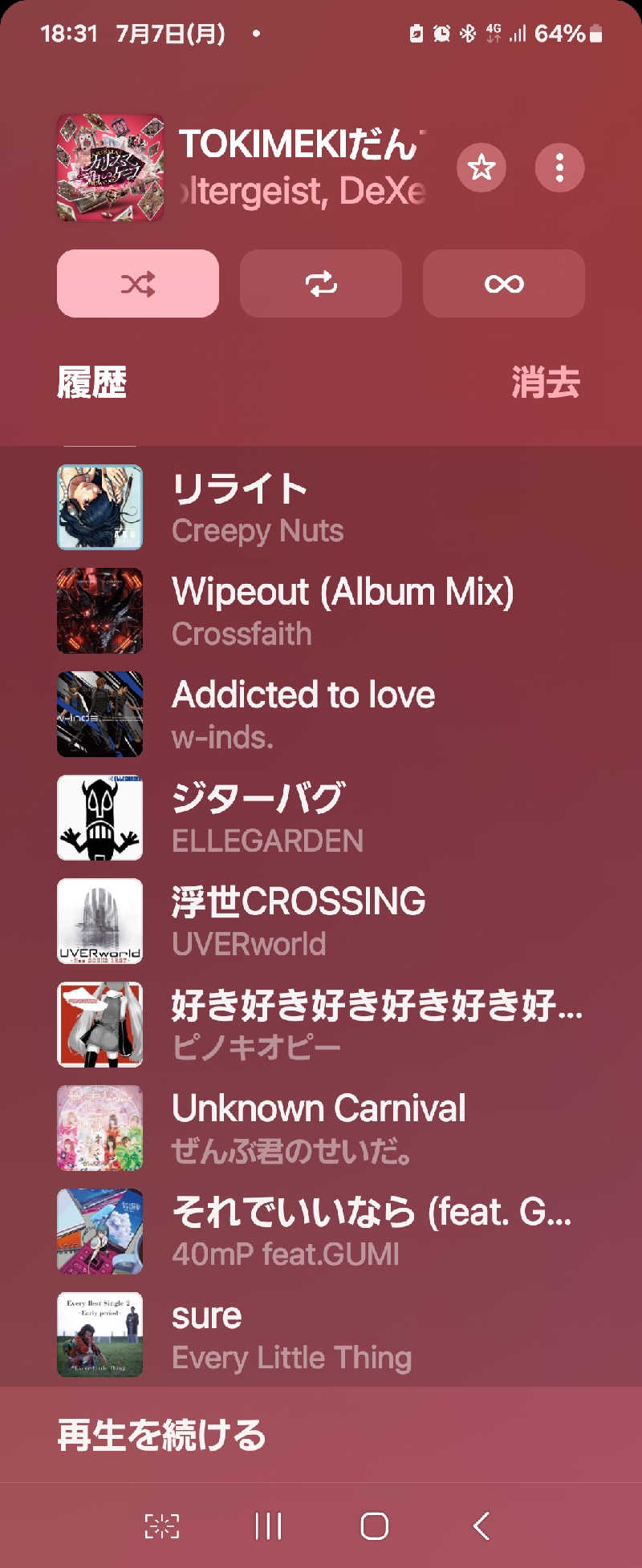642x1568 pixels.
Task: Go to the home screen
Action: tap(374, 1525)
